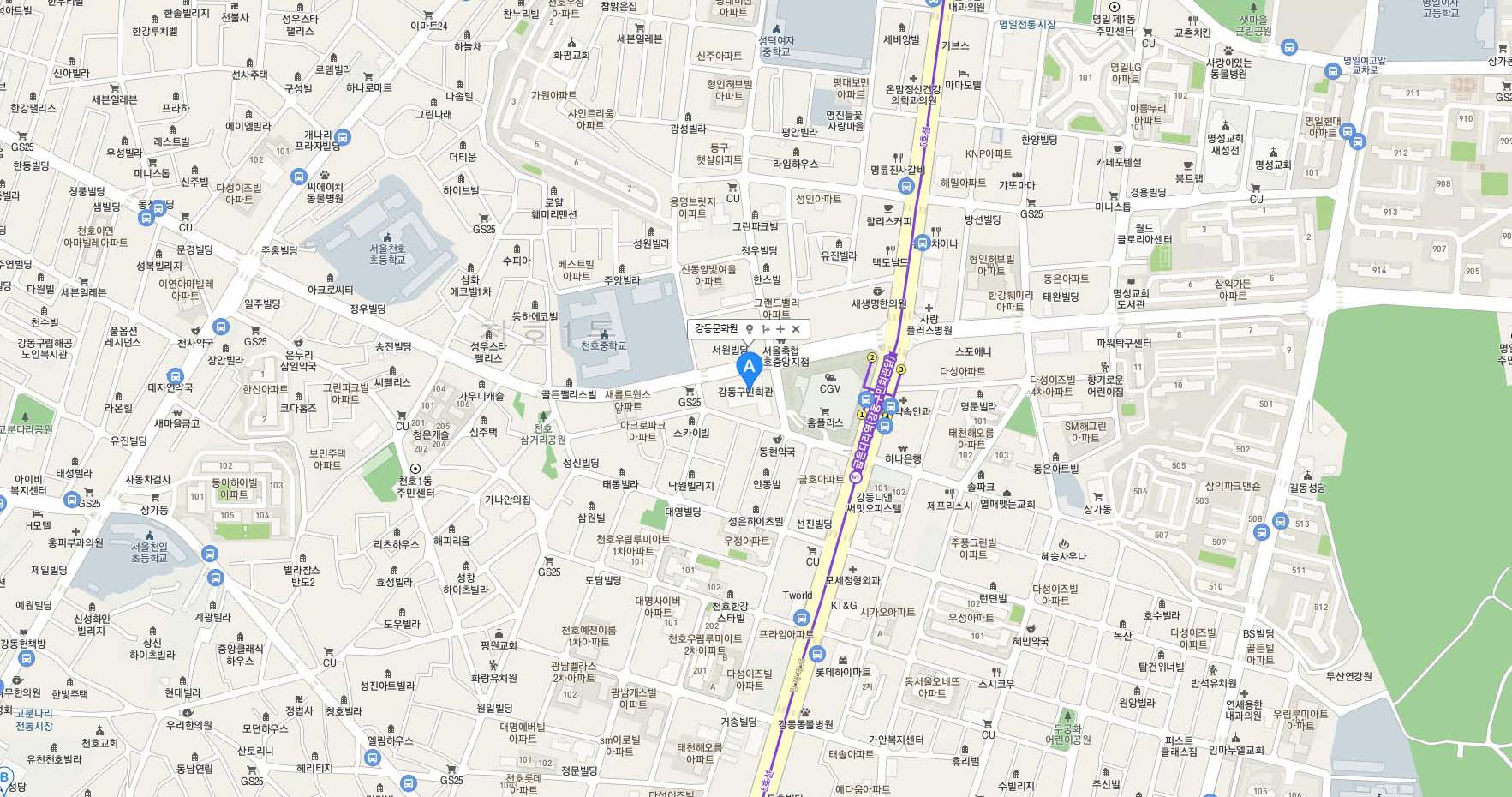Open the bus stop near 롯데하이마트
Viewport: 1512px width, 797px height.
(x=816, y=654)
